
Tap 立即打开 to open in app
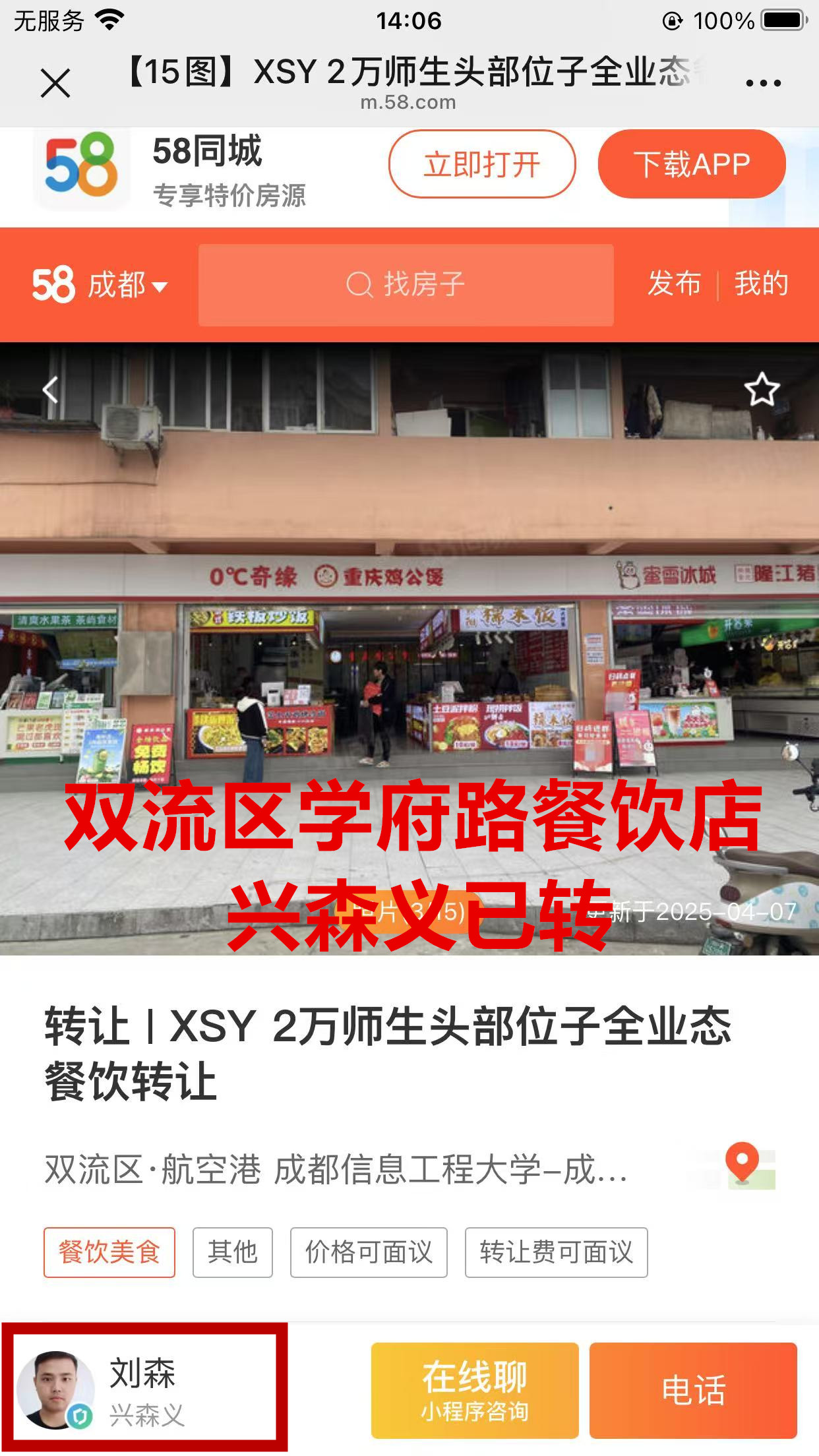(481, 164)
